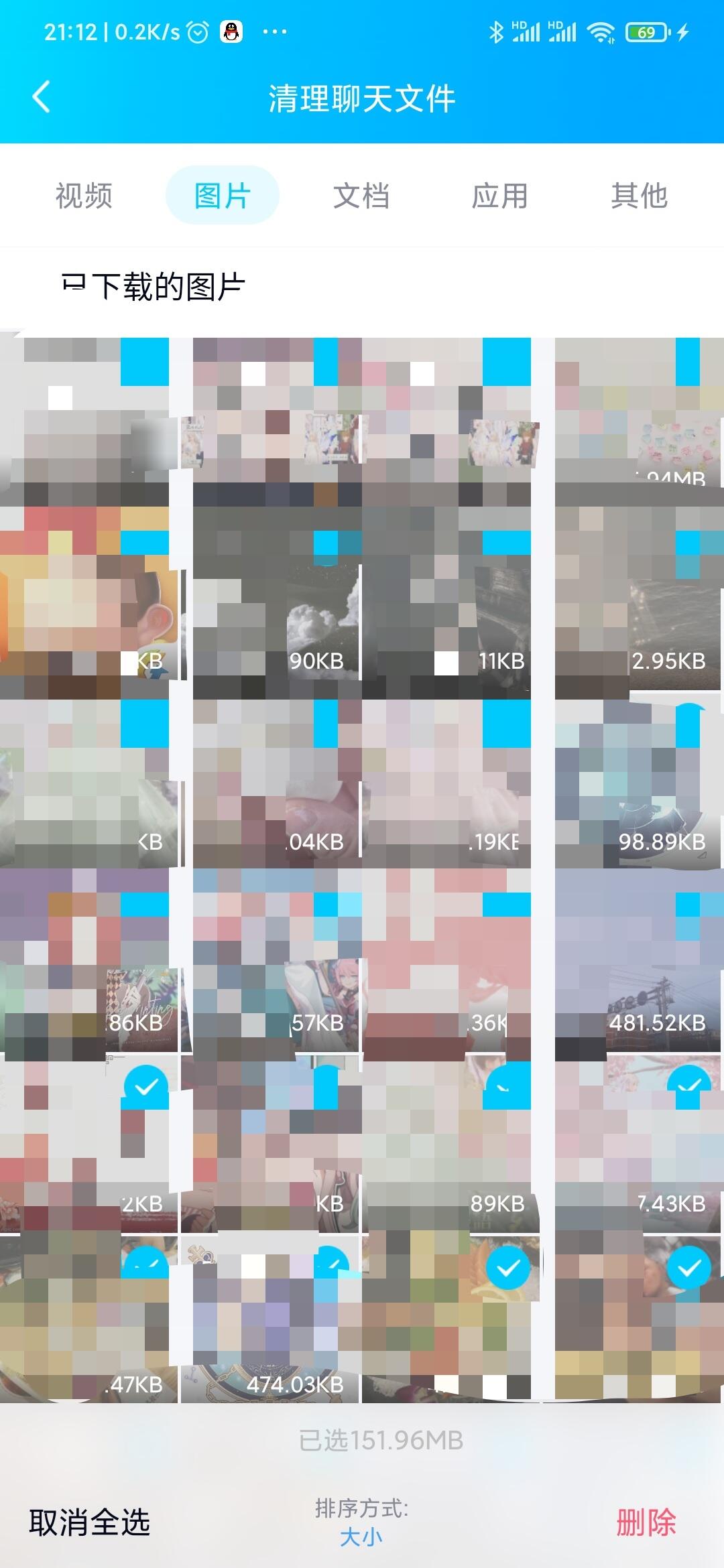Delete selected files with 删除
724x1568 pixels.
[x=646, y=1522]
